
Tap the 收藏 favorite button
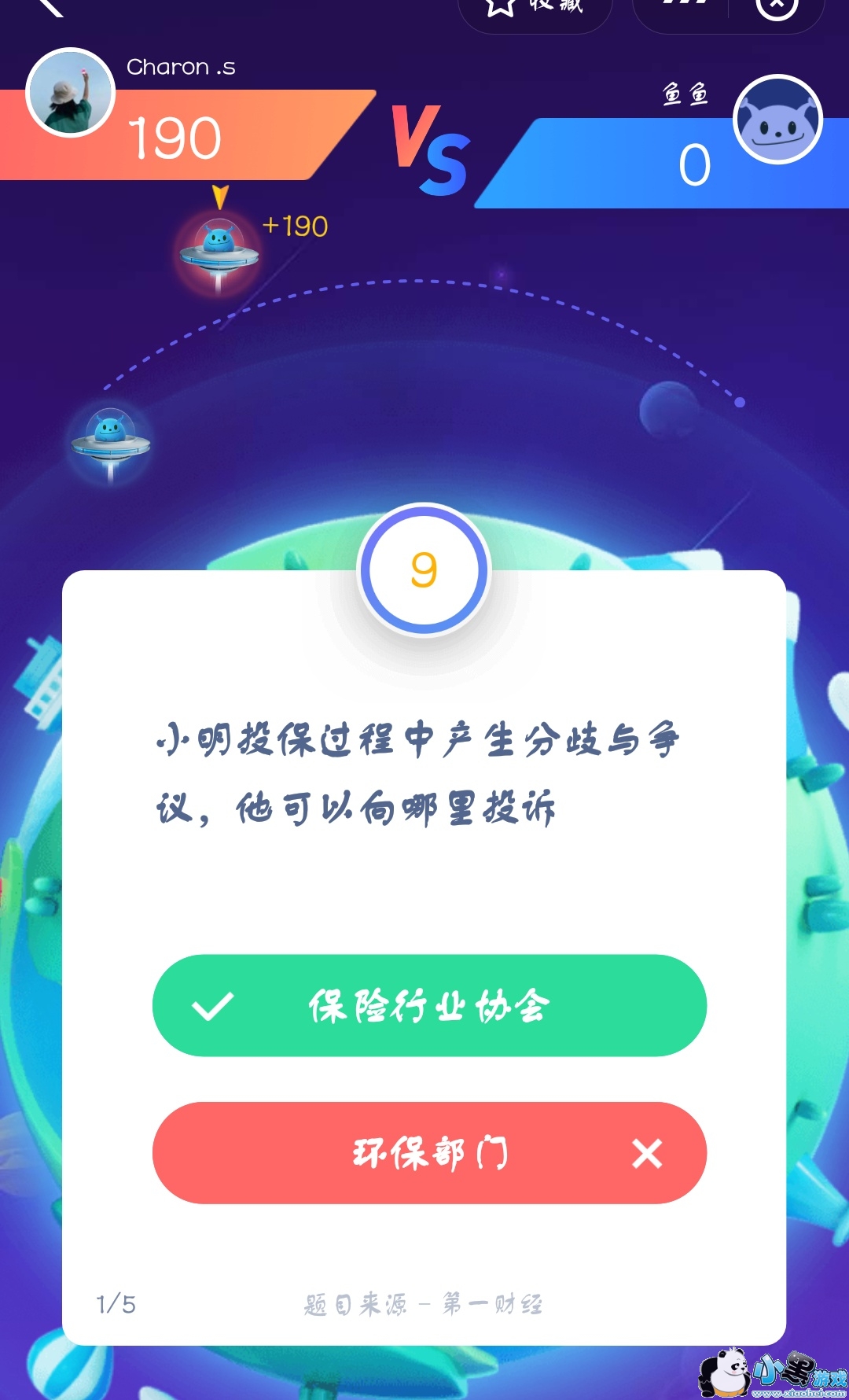click(x=535, y=9)
